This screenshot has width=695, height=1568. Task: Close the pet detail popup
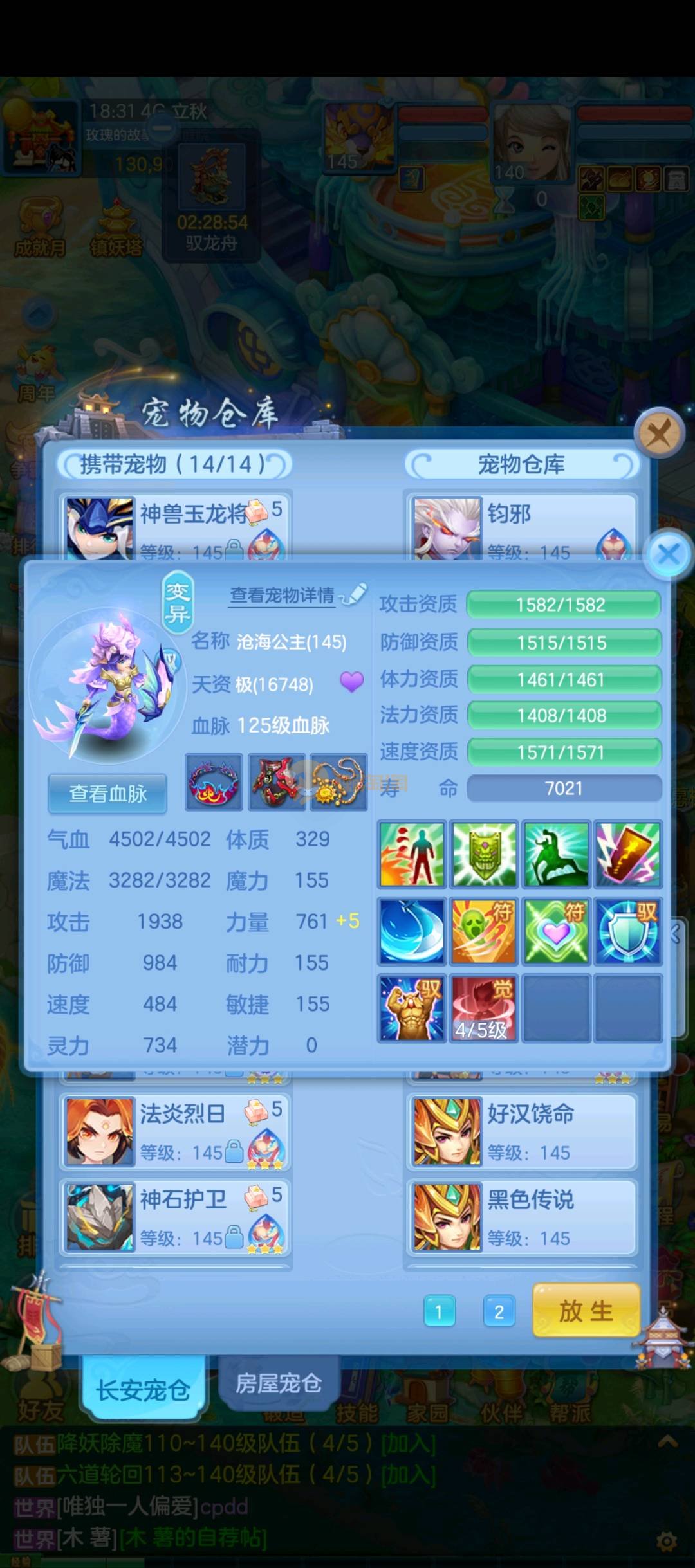tap(669, 554)
